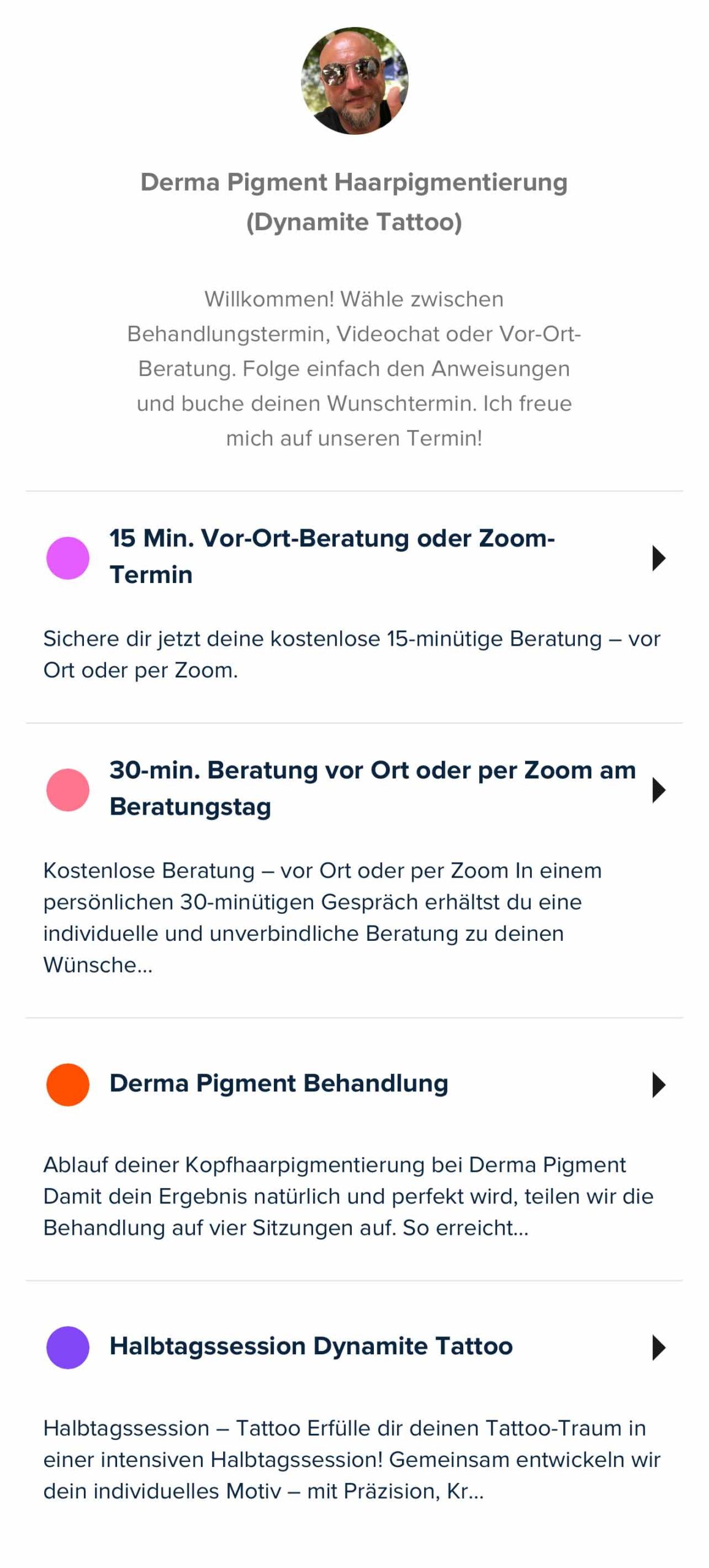Select 30-min. Beratung am Beratungstag

[x=354, y=870]
